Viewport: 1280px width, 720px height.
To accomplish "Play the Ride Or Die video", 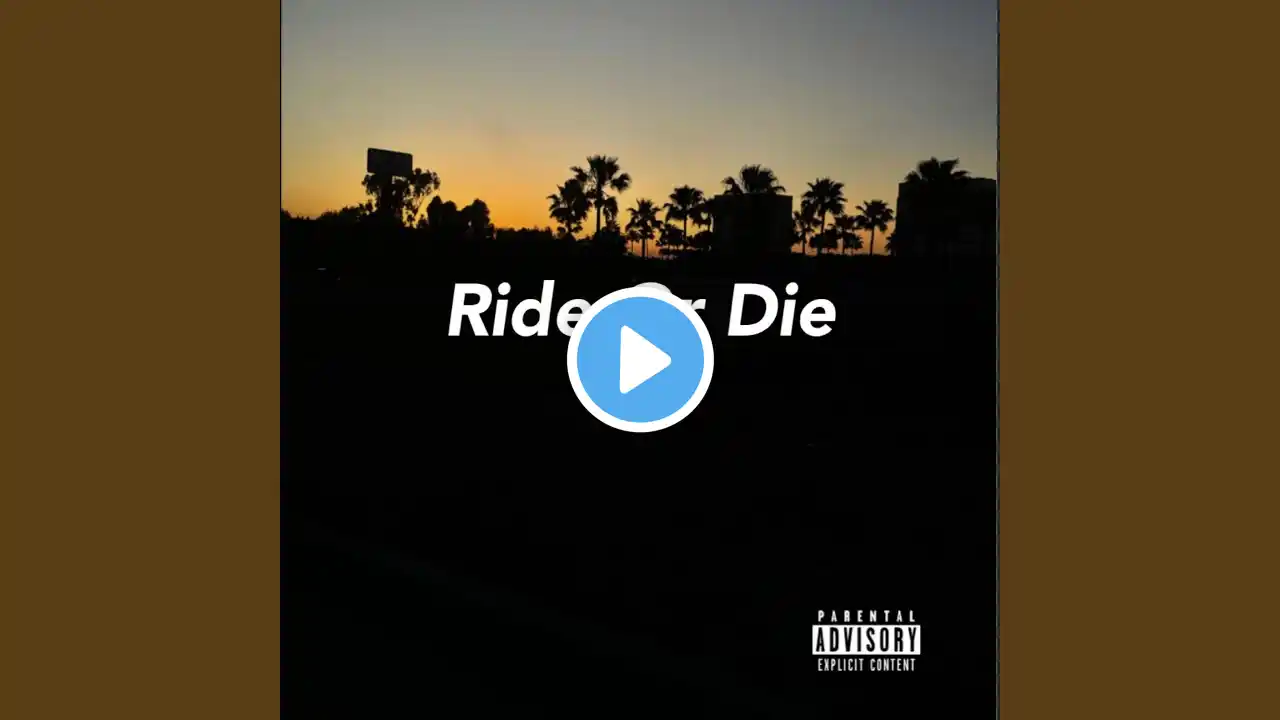I will [x=640, y=360].
